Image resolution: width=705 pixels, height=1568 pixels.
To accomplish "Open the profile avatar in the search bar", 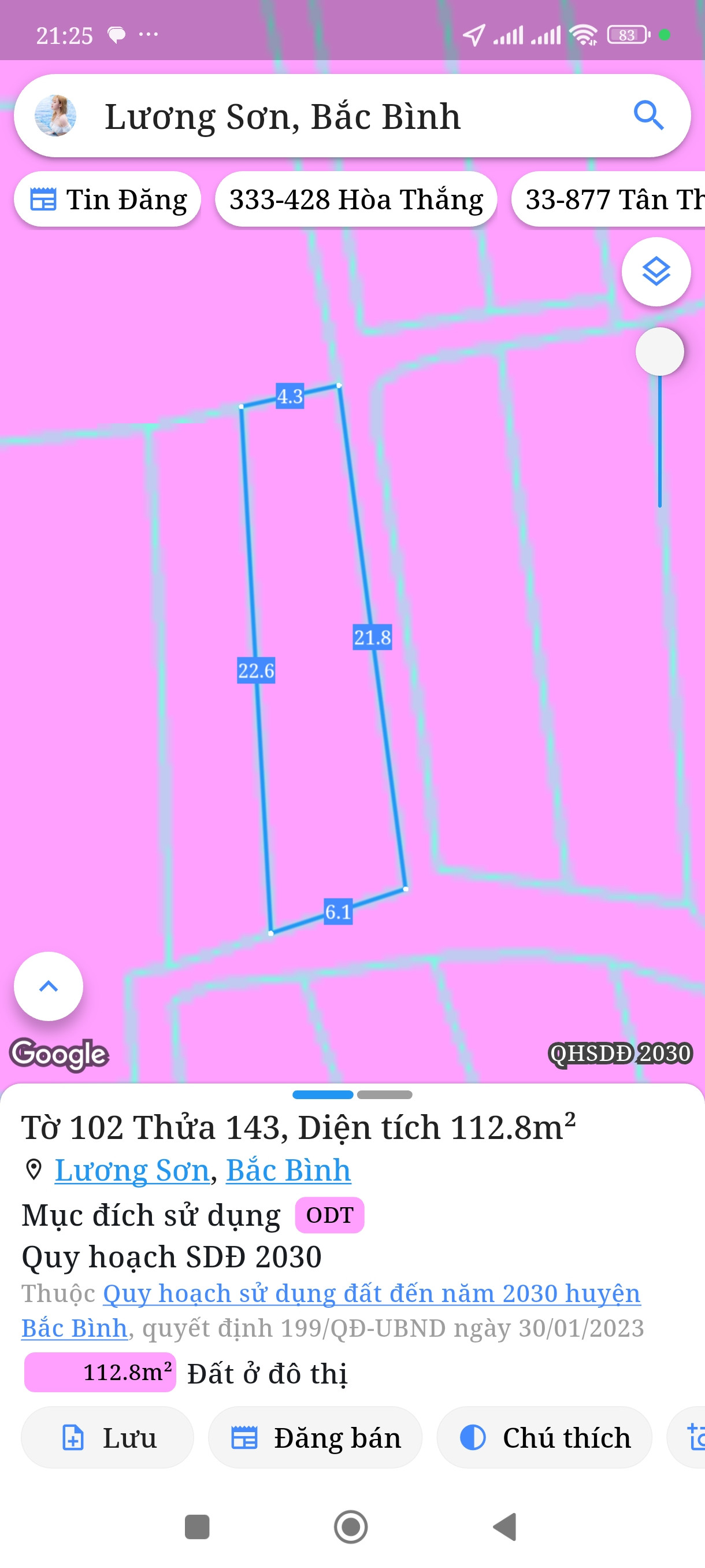I will pyautogui.click(x=55, y=116).
